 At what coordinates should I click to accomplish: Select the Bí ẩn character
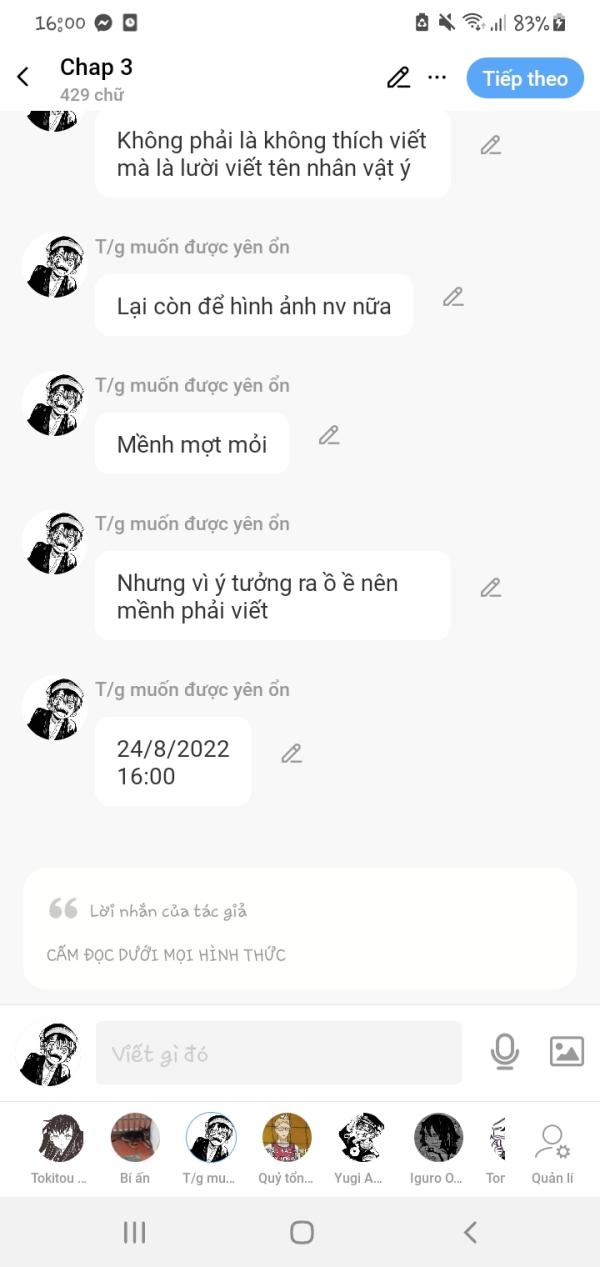[135, 1149]
